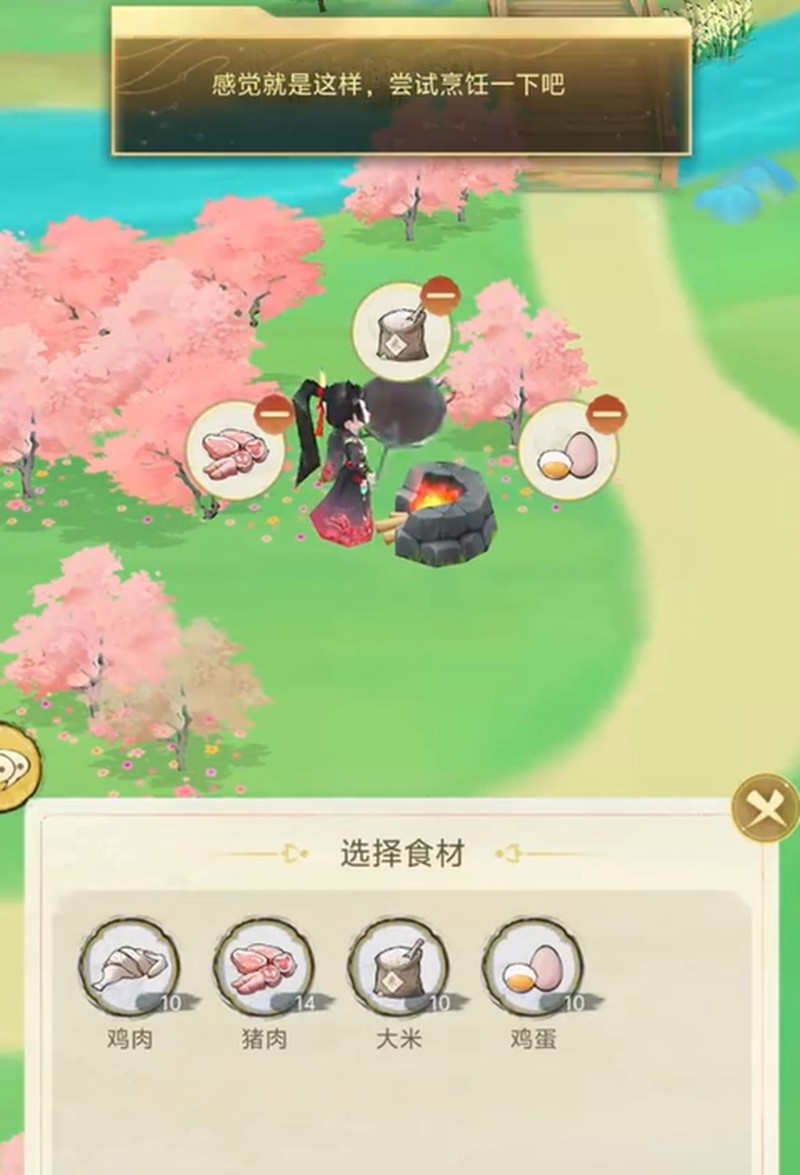Select 鸡肉 chicken ingredient
Image resolution: width=800 pixels, height=1175 pixels.
[x=129, y=967]
